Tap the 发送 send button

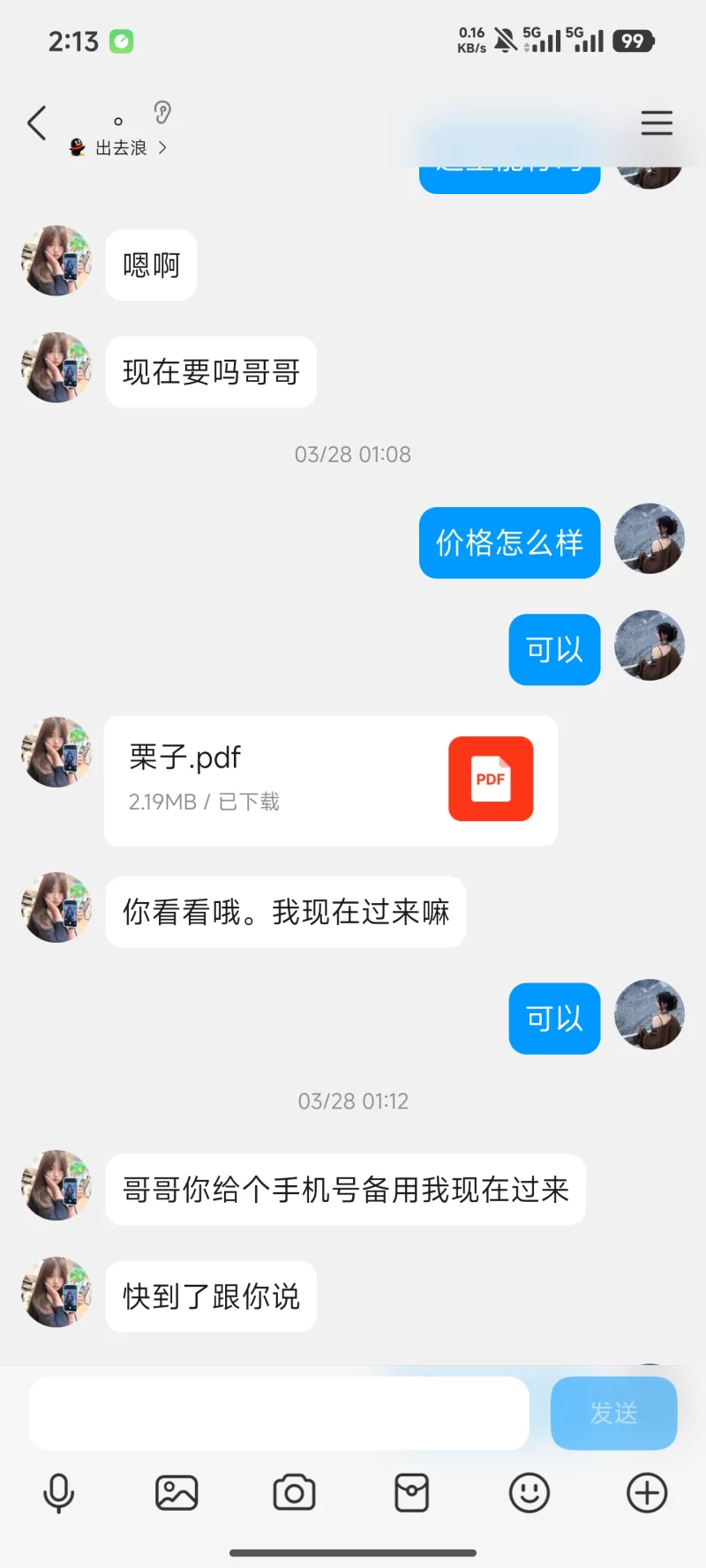(x=613, y=1413)
